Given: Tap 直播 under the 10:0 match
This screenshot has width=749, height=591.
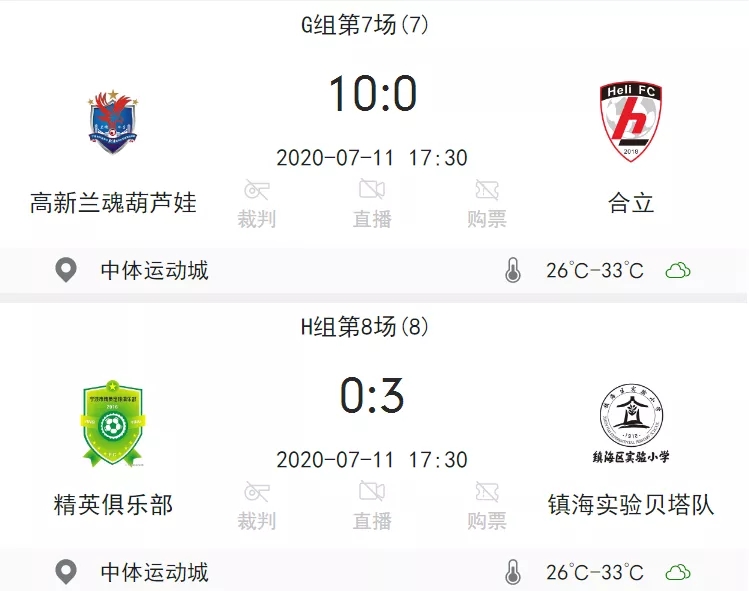Looking at the screenshot, I should point(372,204).
